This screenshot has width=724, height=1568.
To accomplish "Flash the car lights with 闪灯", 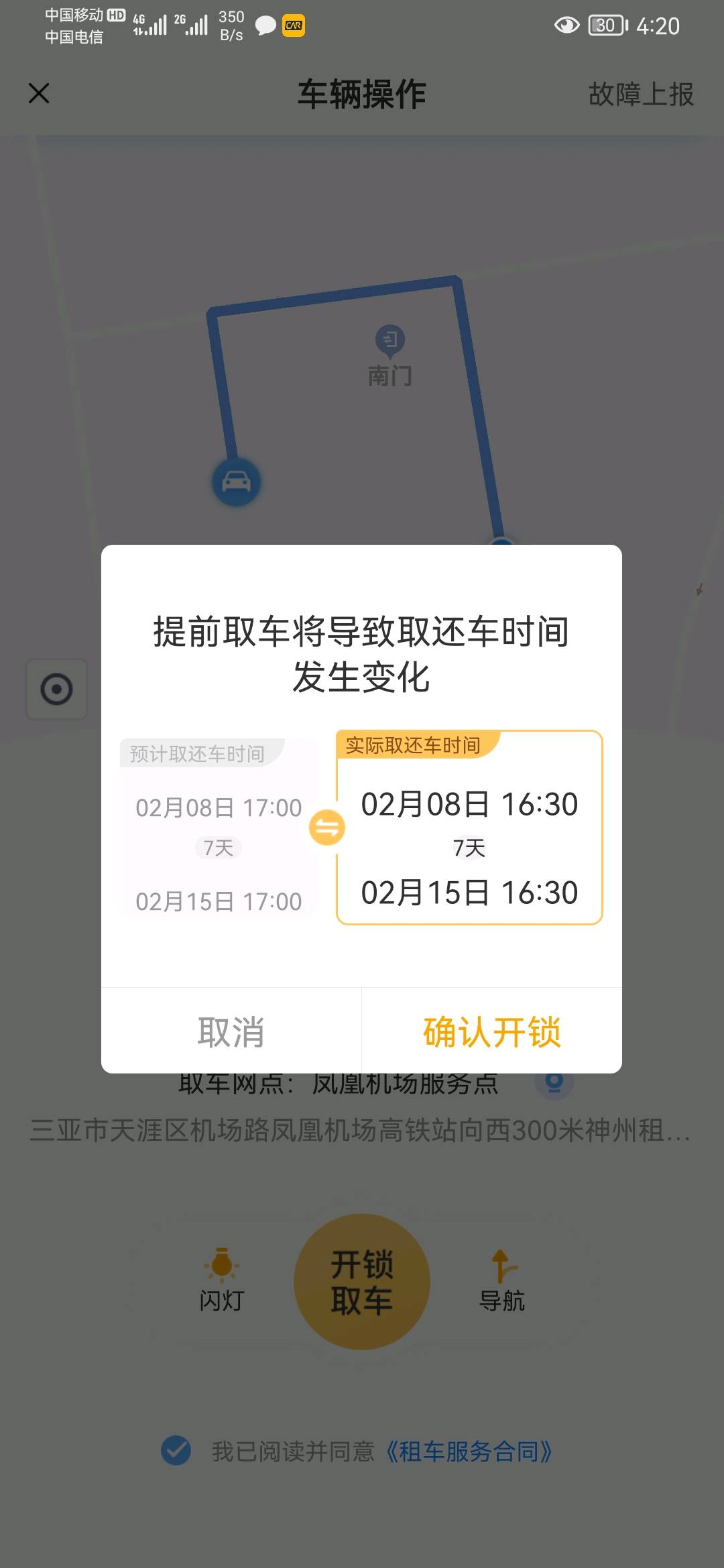I will 222,1279.
